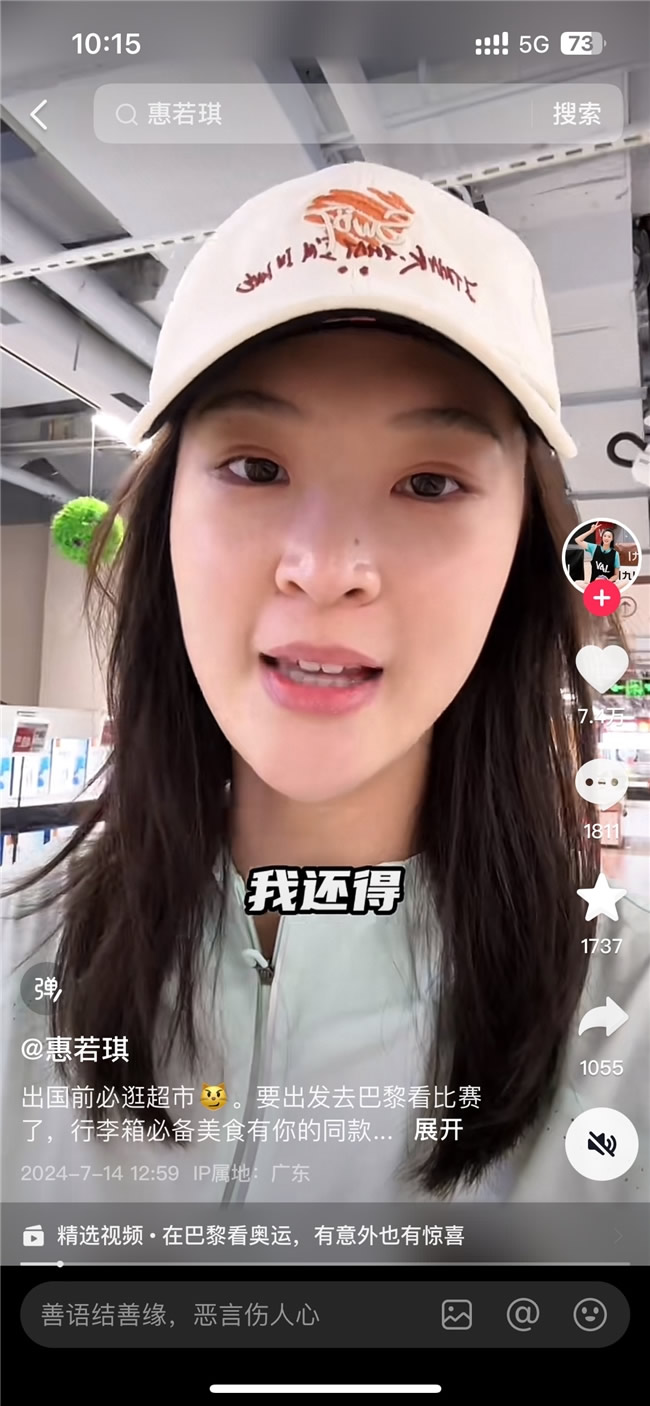Share this video via the arrow icon
The image size is (650, 1406).
(602, 1019)
